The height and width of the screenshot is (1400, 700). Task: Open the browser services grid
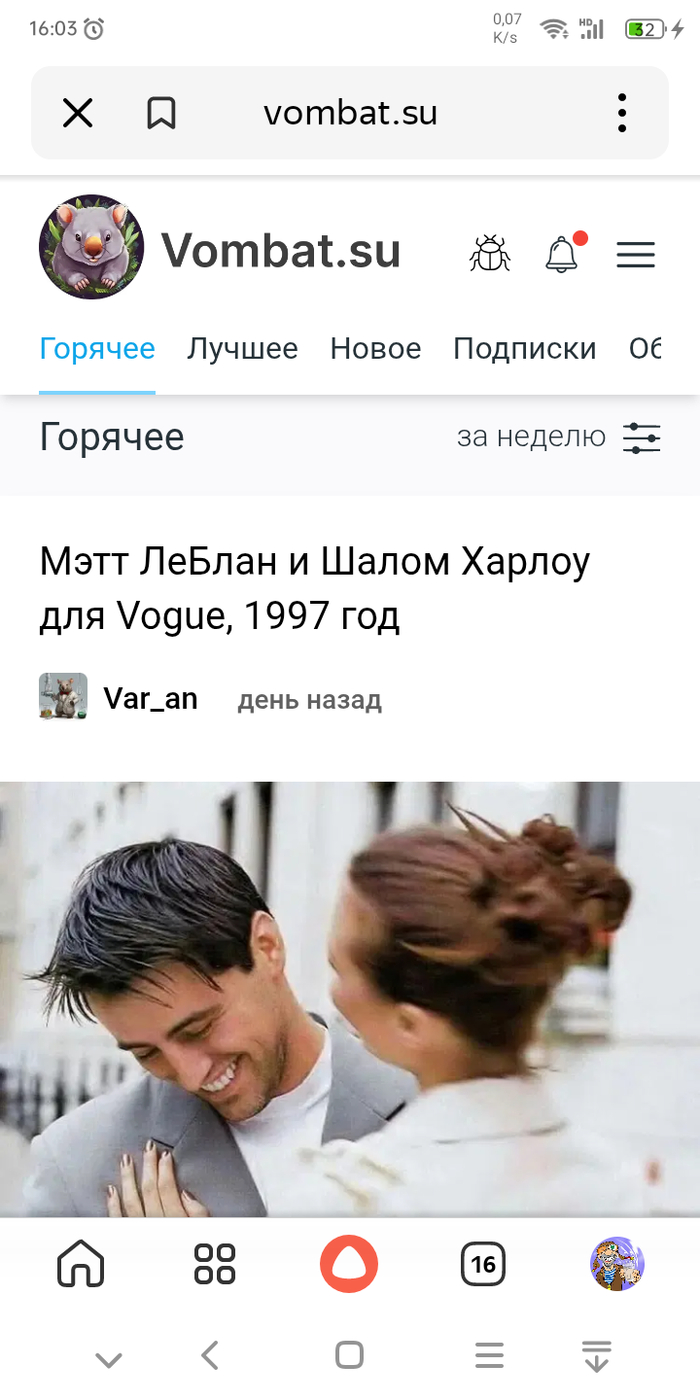coord(215,1264)
